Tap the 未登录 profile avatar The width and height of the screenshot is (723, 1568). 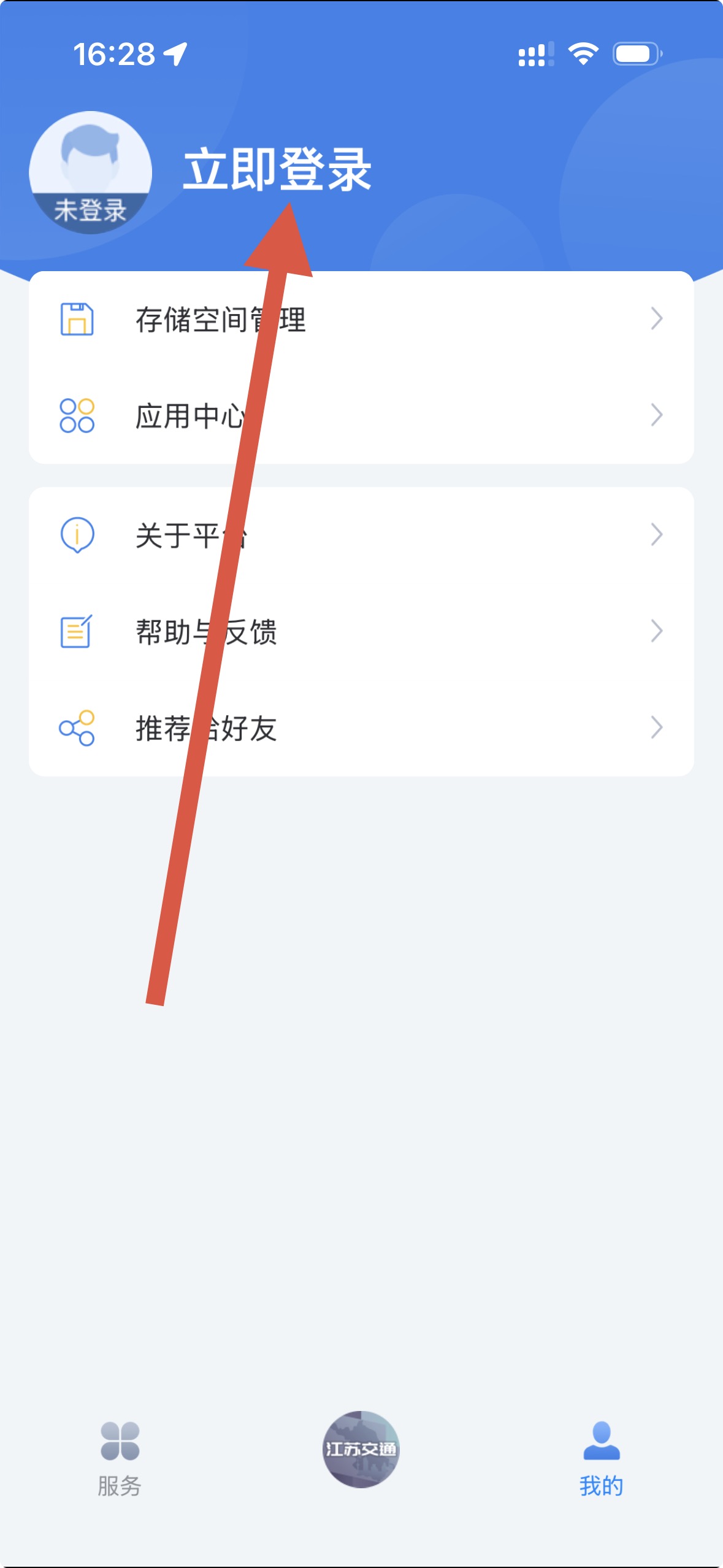90,172
